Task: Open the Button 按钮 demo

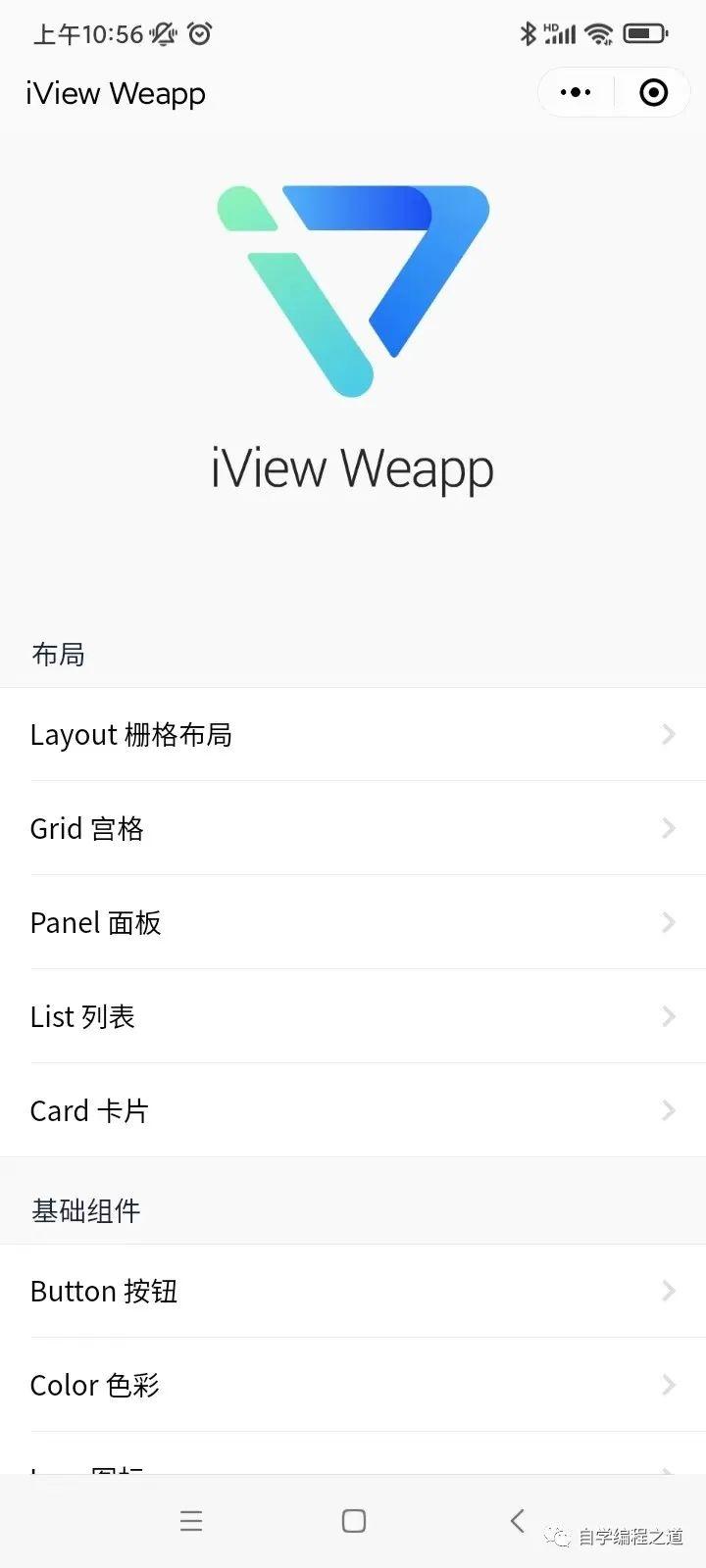Action: pyautogui.click(x=353, y=1291)
